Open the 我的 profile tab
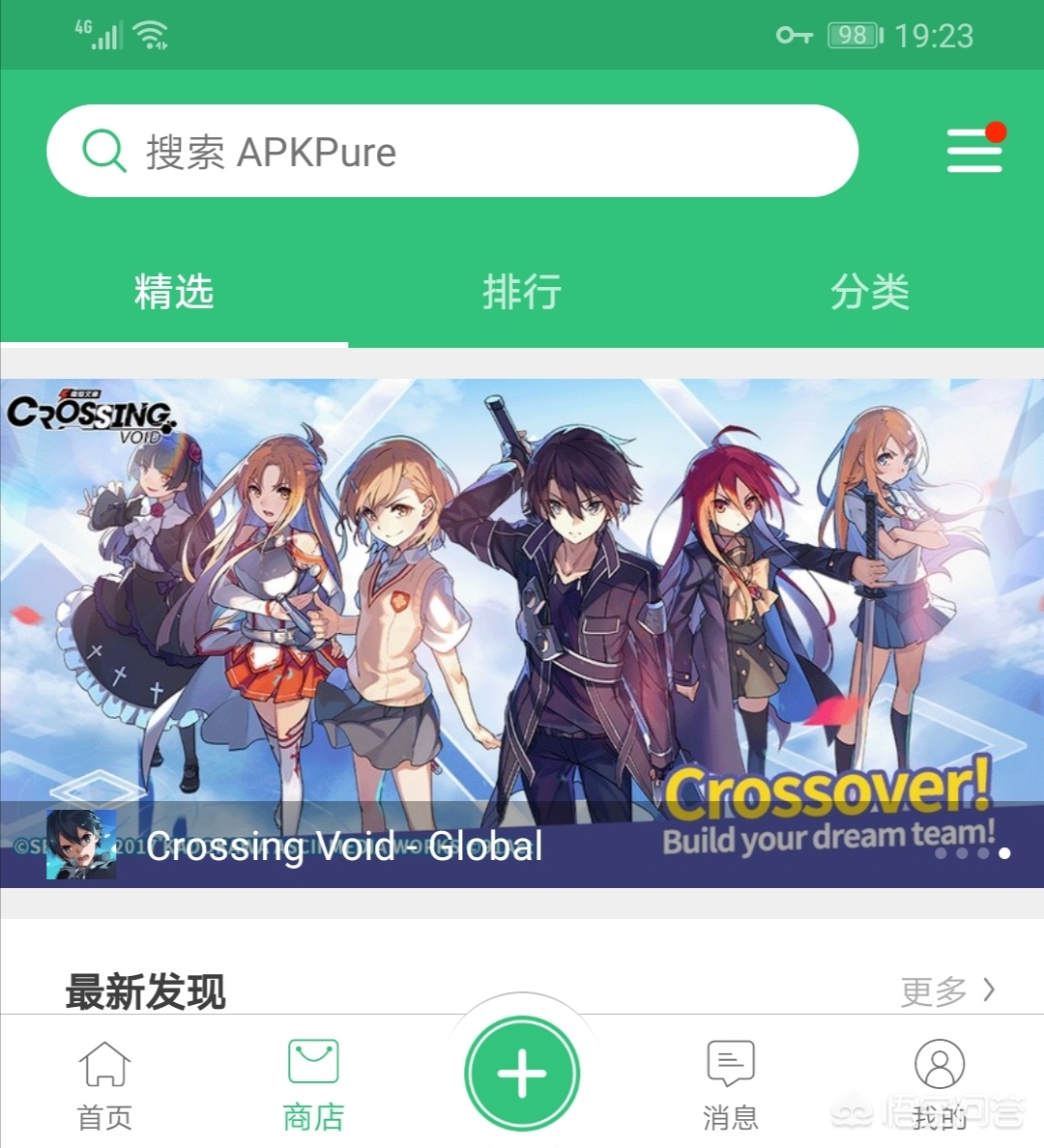 pos(940,1084)
